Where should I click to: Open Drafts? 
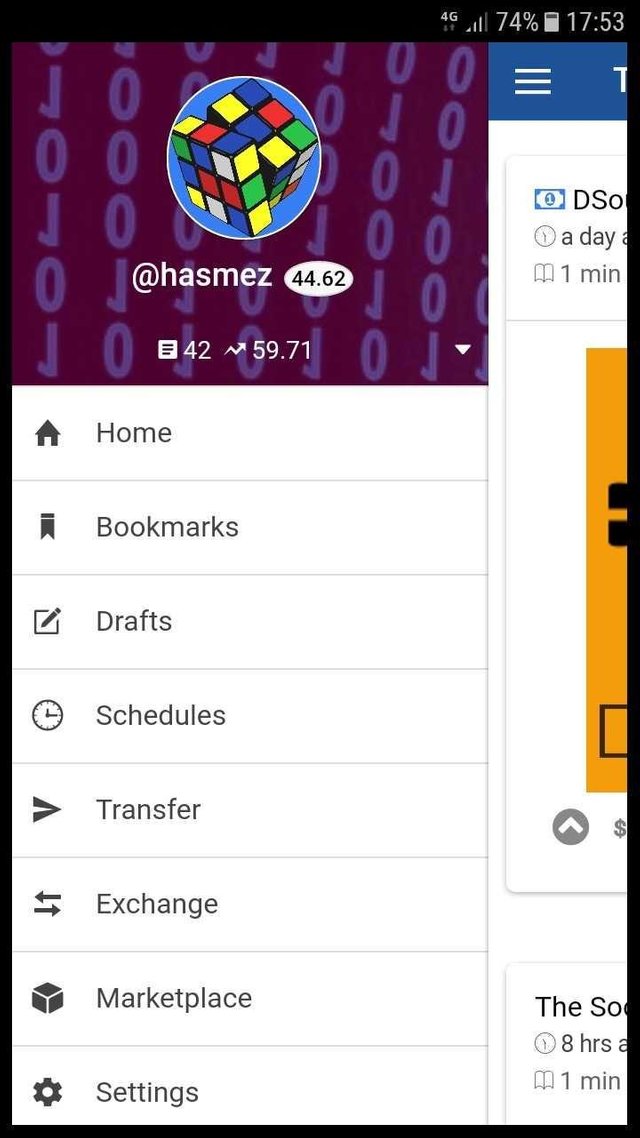click(x=134, y=621)
